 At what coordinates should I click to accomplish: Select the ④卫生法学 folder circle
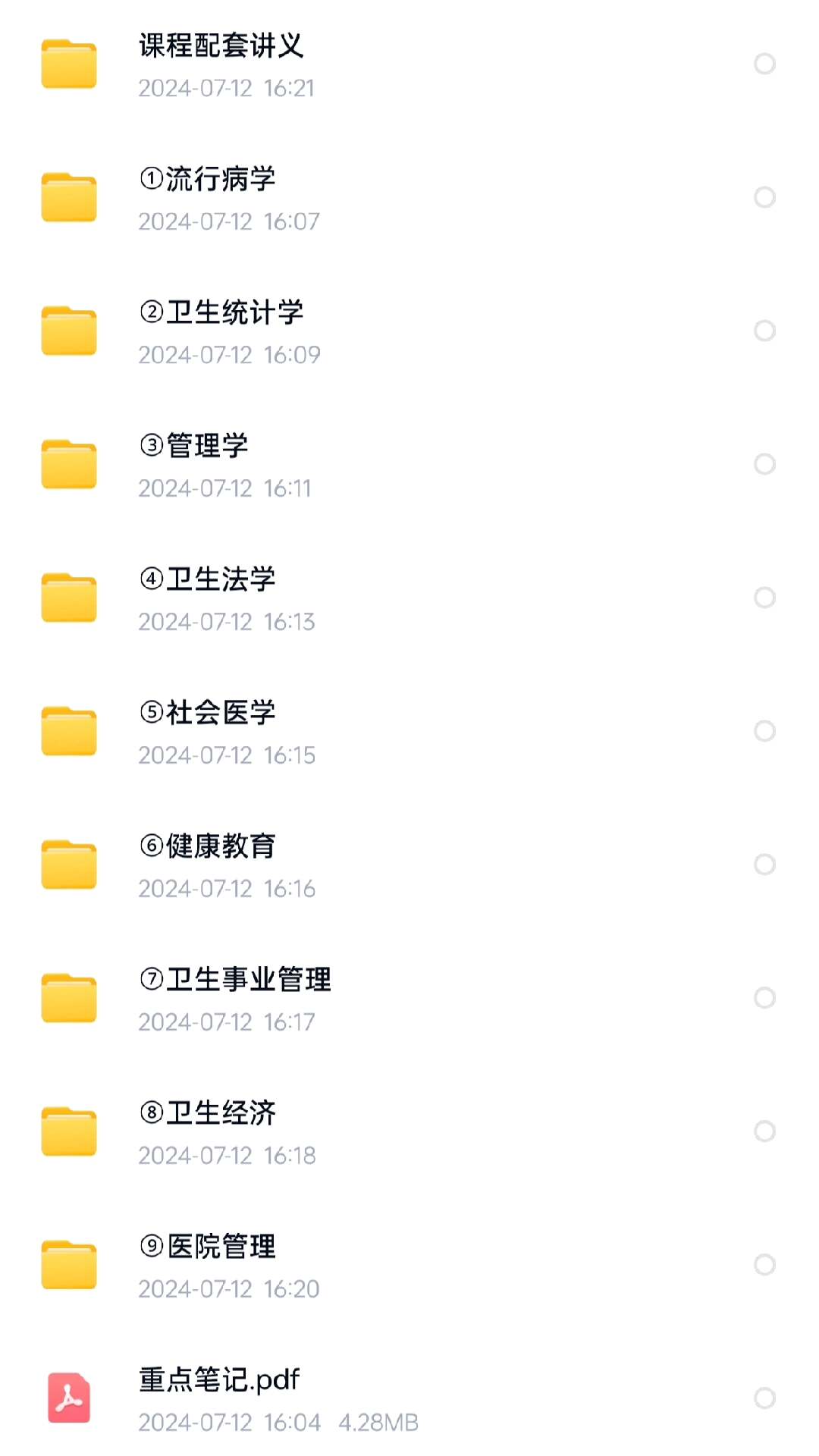click(764, 598)
